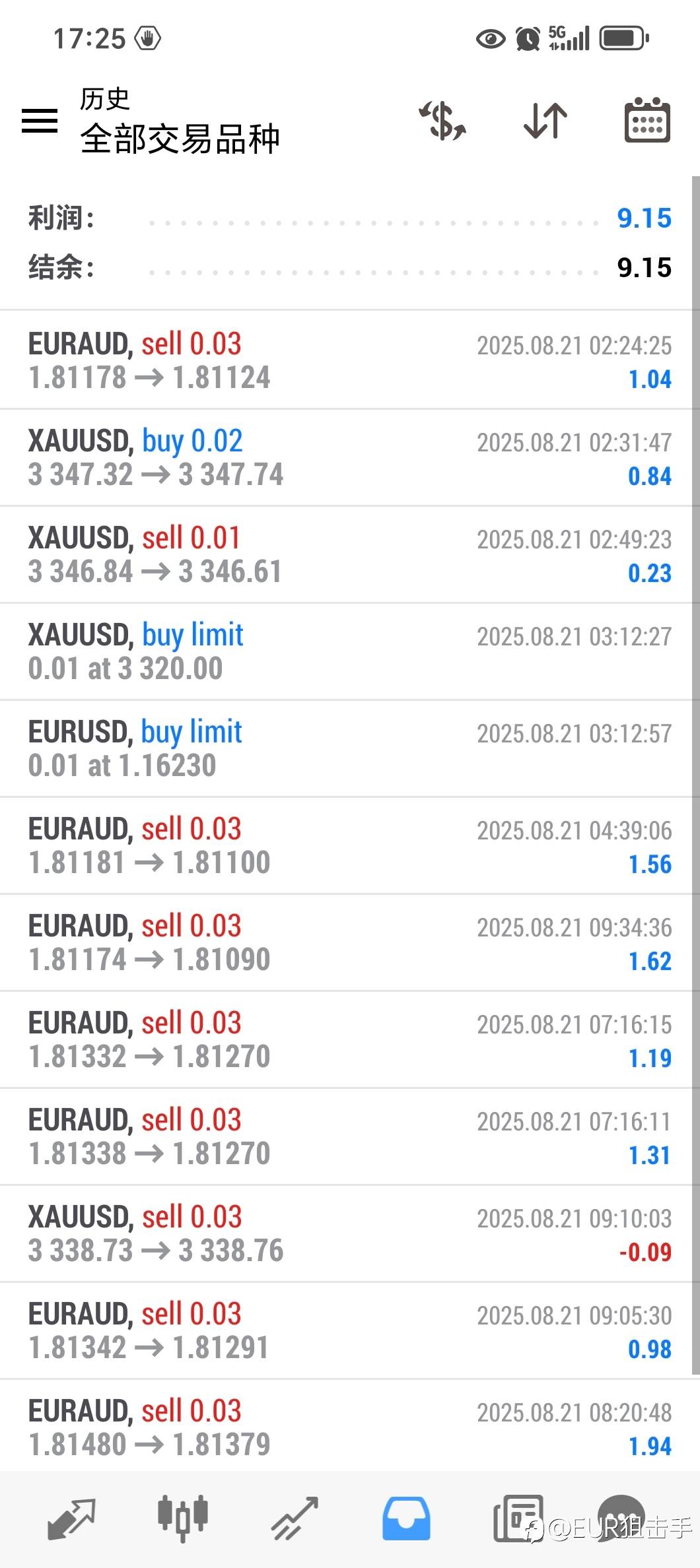Screen dimensions: 700x1568
Task: Open the XAUUSD buy limit order
Action: click(349, 651)
